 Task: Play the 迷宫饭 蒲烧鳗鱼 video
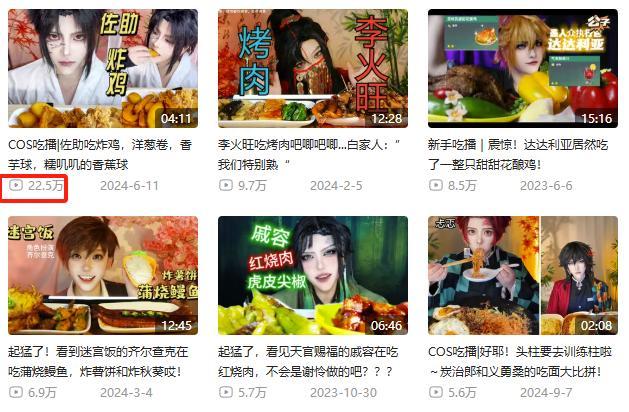tap(103, 275)
